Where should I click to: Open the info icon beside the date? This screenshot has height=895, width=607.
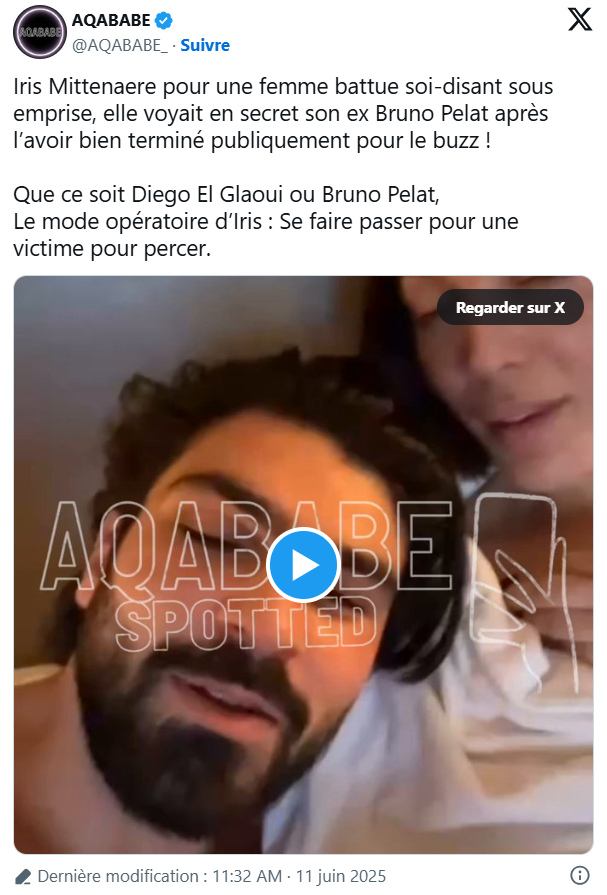coord(579,875)
